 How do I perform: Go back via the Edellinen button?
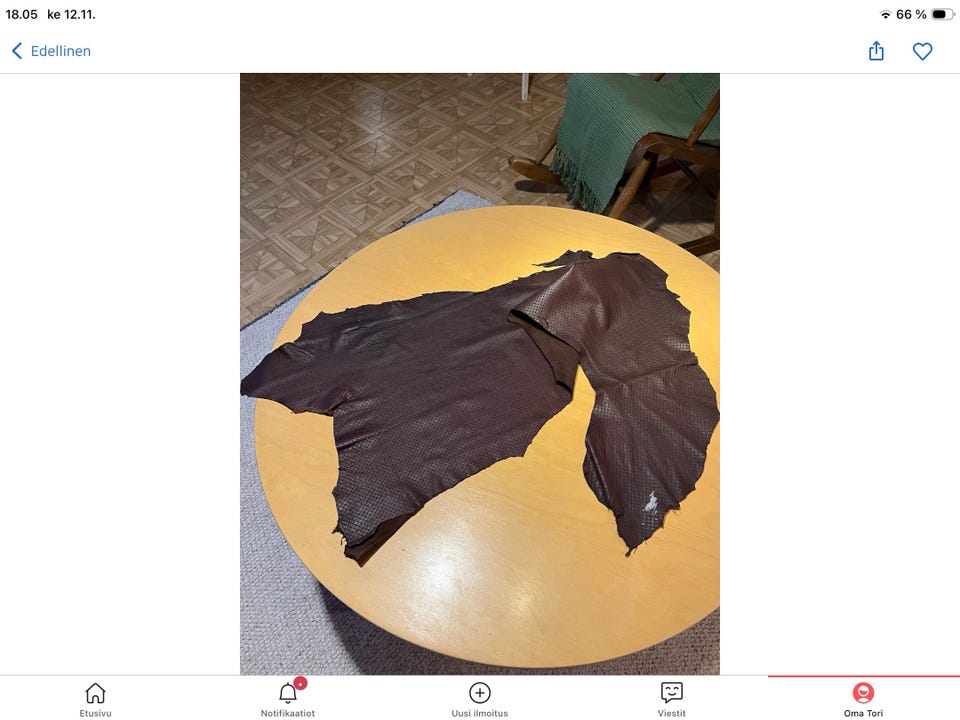51,51
